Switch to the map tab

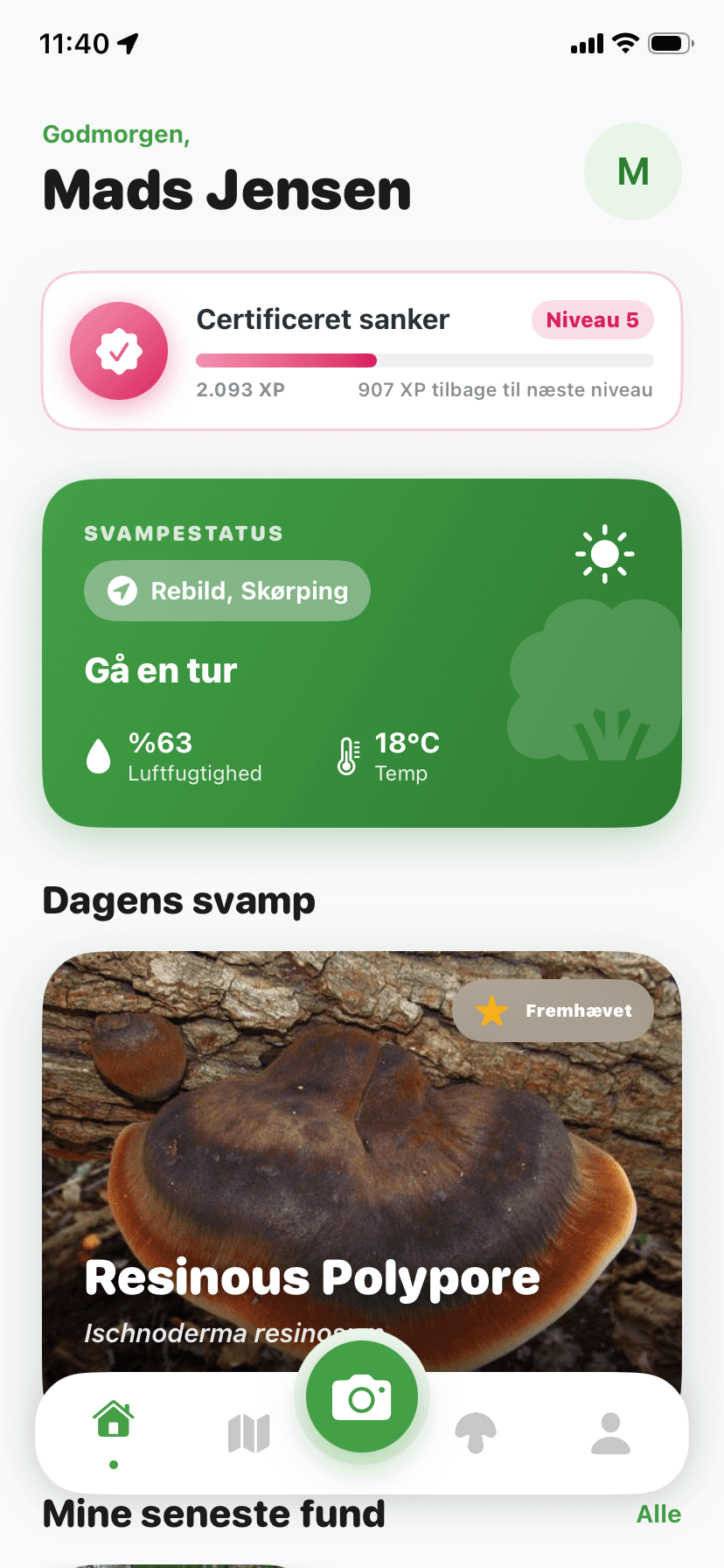[x=248, y=1433]
